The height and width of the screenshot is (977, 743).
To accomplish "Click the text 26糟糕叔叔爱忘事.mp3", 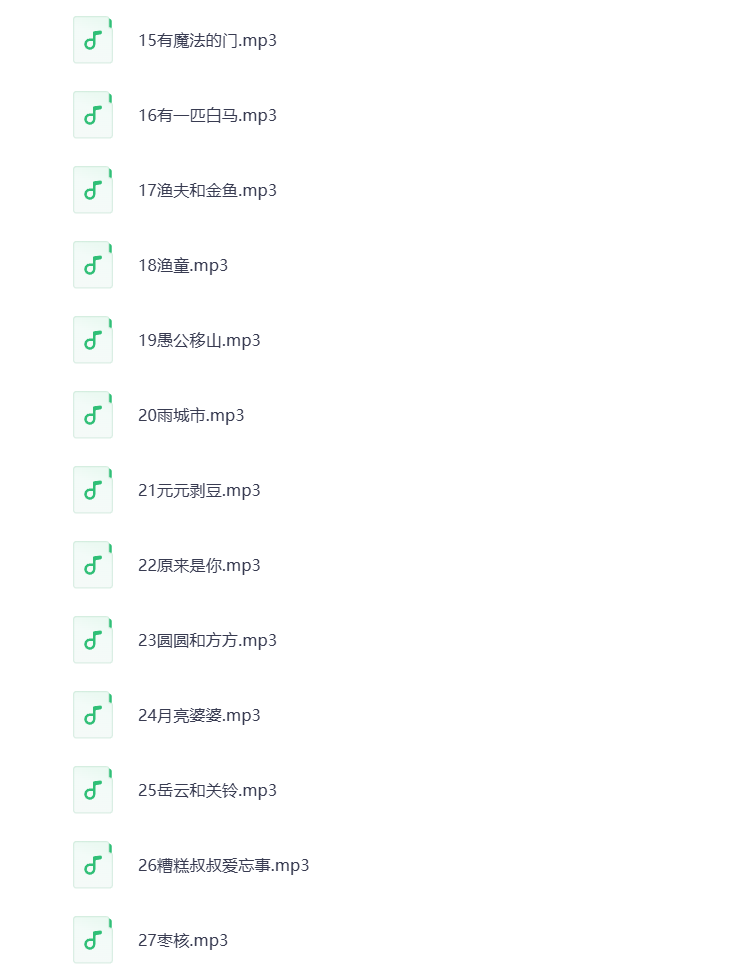I will pos(223,864).
